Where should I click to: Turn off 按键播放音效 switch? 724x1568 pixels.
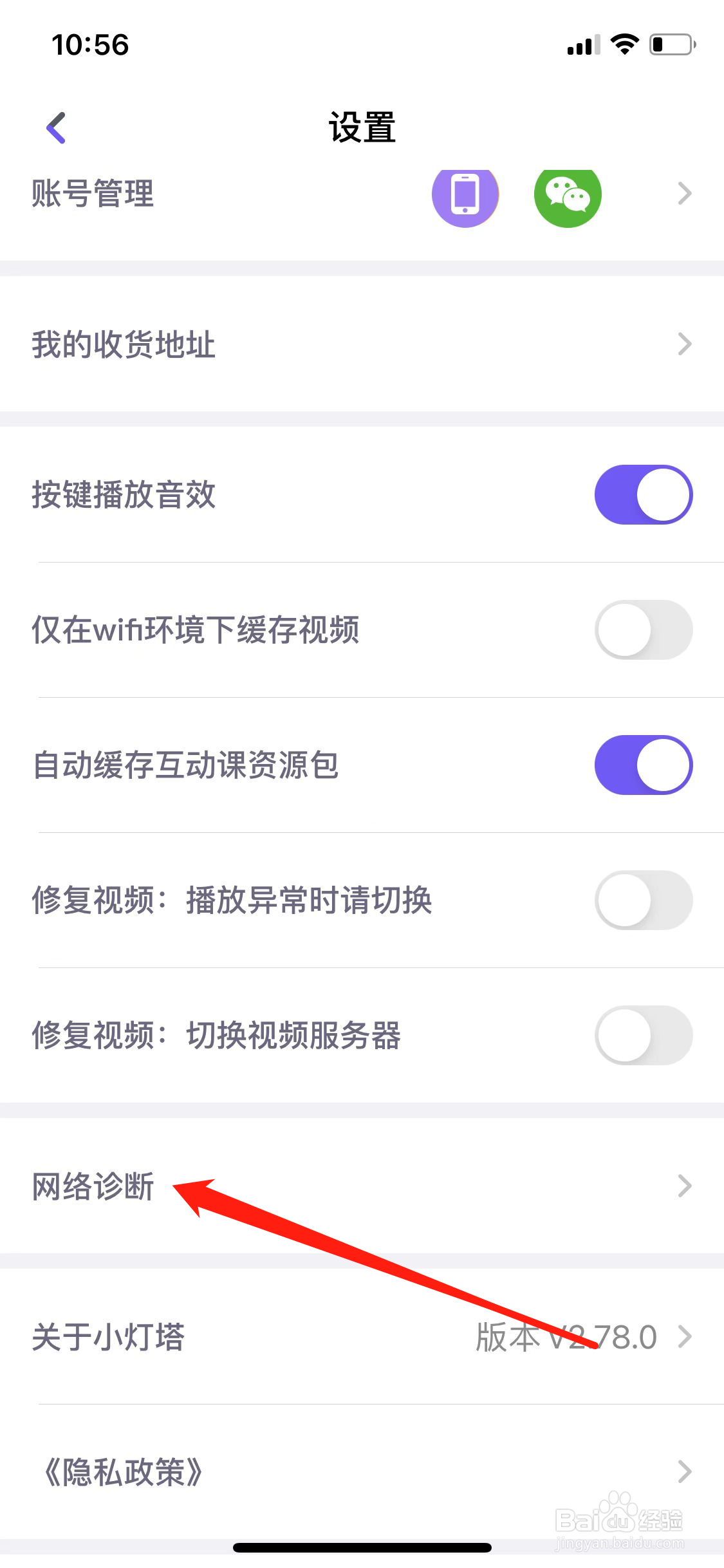point(644,494)
